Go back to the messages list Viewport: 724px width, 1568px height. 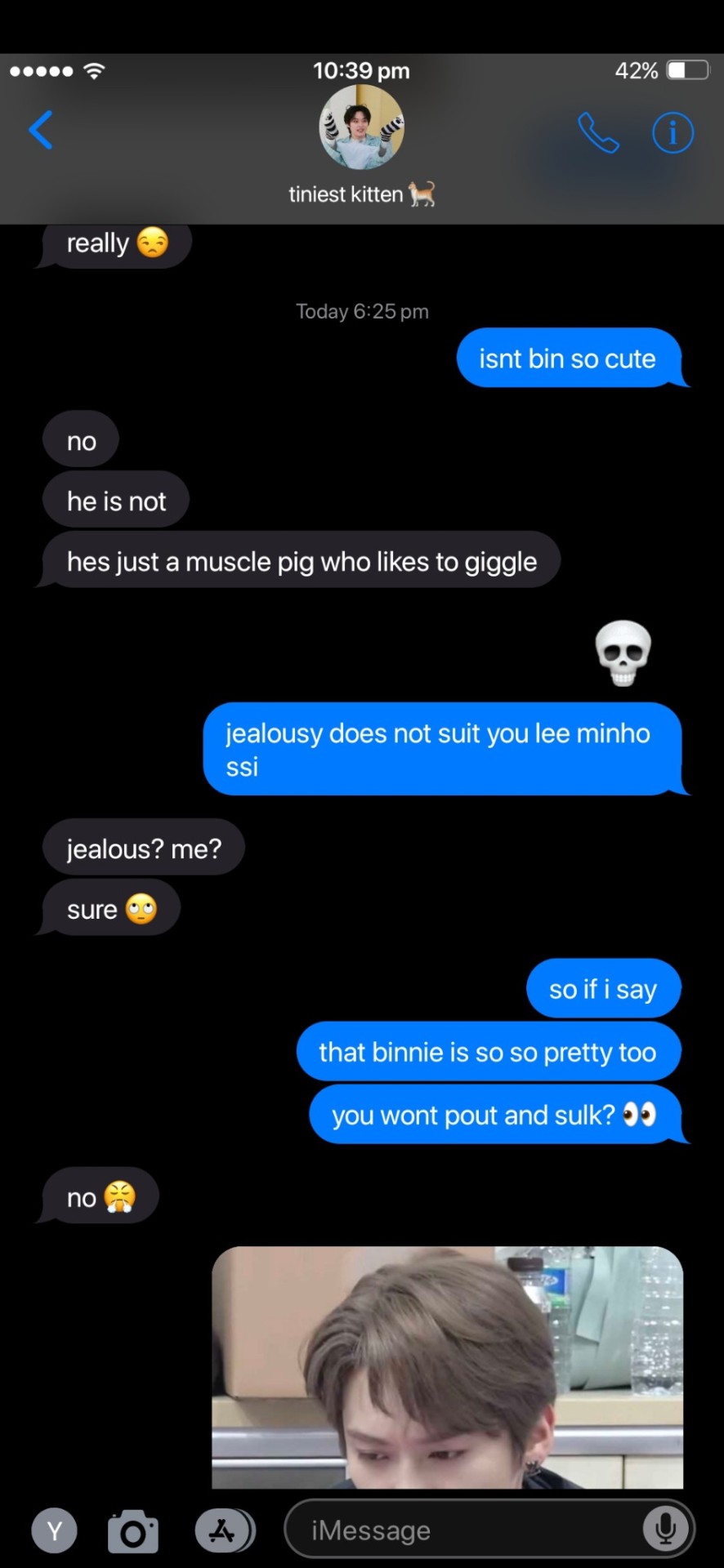tap(41, 131)
